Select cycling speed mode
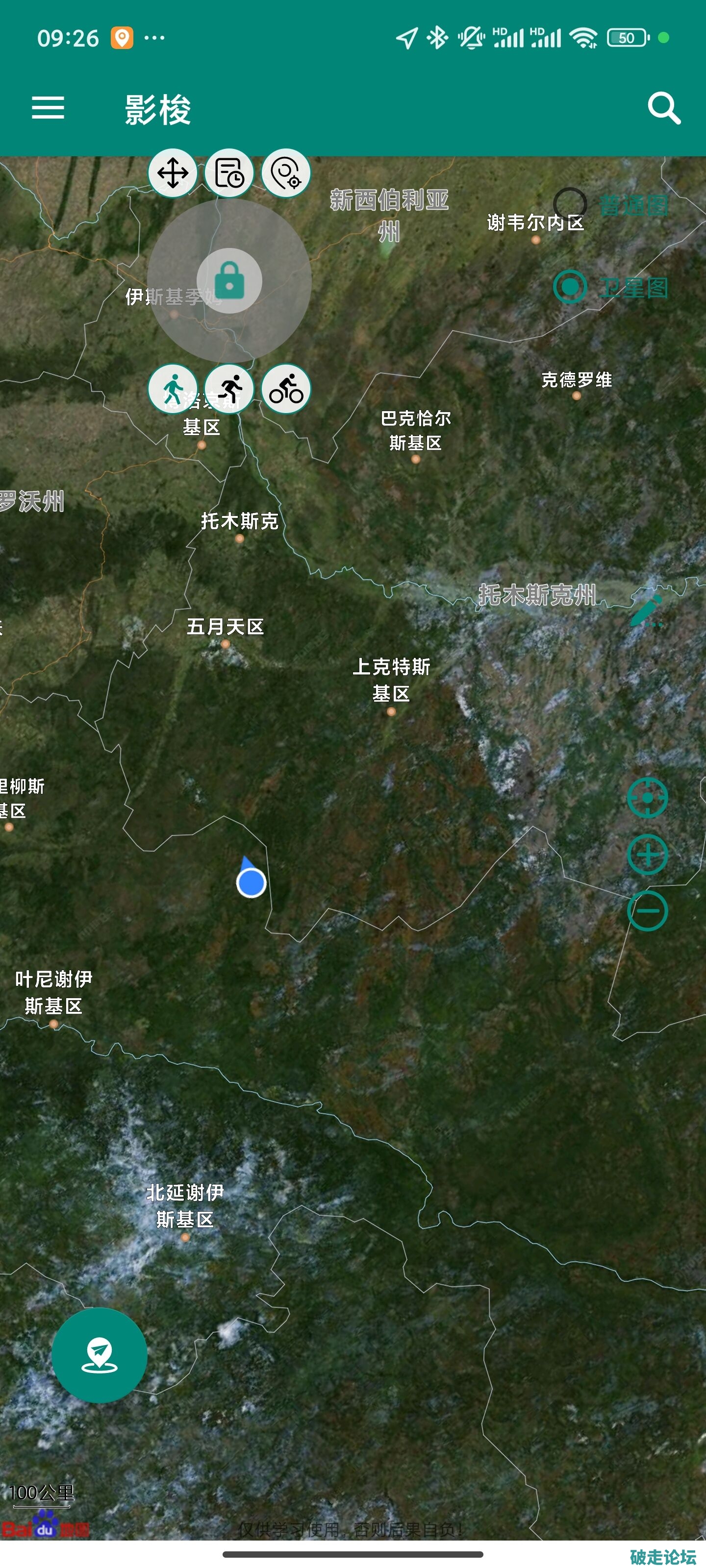Screen dimensions: 706x1568 coord(286,389)
